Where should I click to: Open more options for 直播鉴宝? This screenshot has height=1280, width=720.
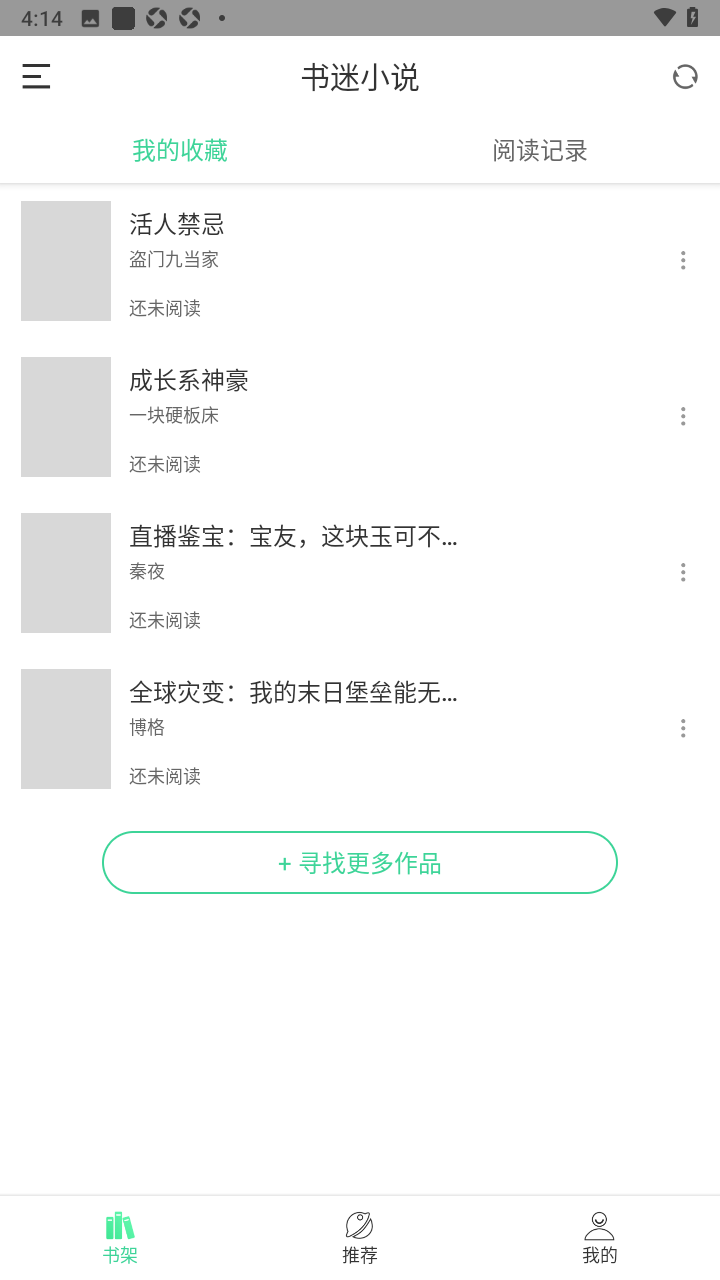[x=683, y=572]
